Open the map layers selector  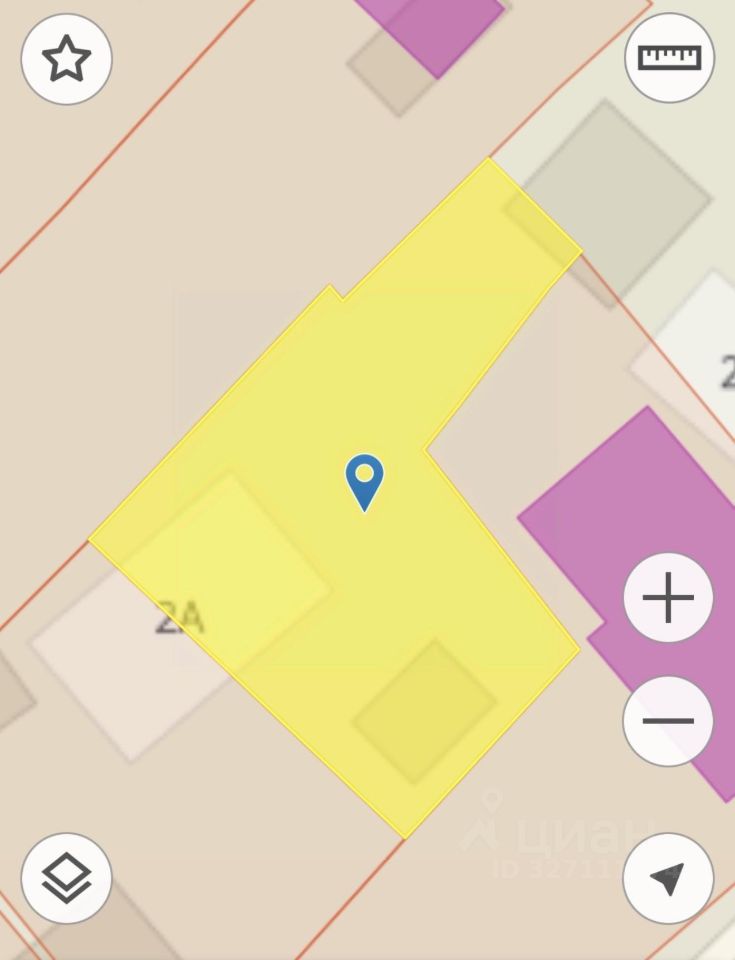tap(66, 878)
